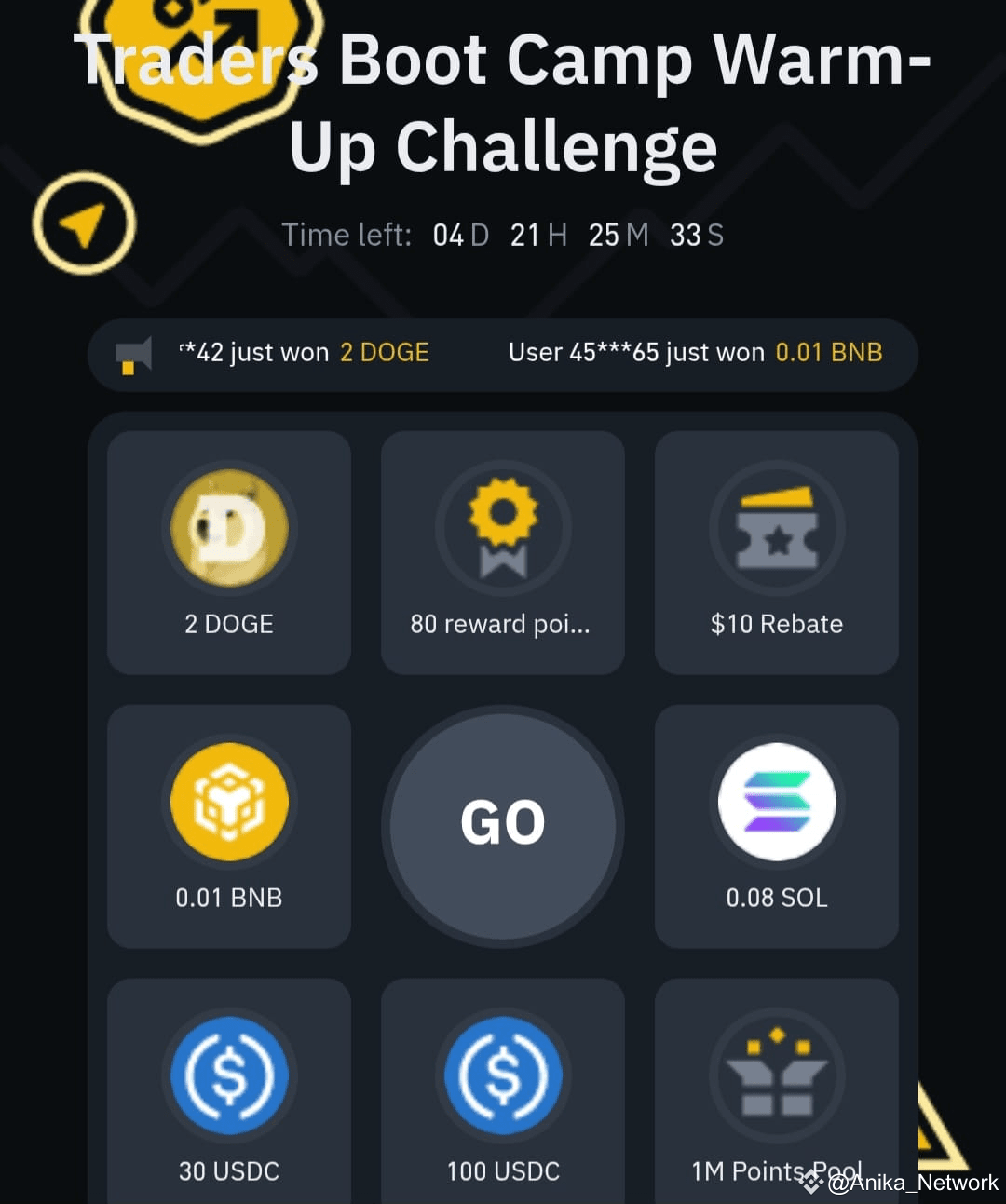Viewport: 1006px width, 1204px height.
Task: Click the BNB token icon
Action: 229,802
